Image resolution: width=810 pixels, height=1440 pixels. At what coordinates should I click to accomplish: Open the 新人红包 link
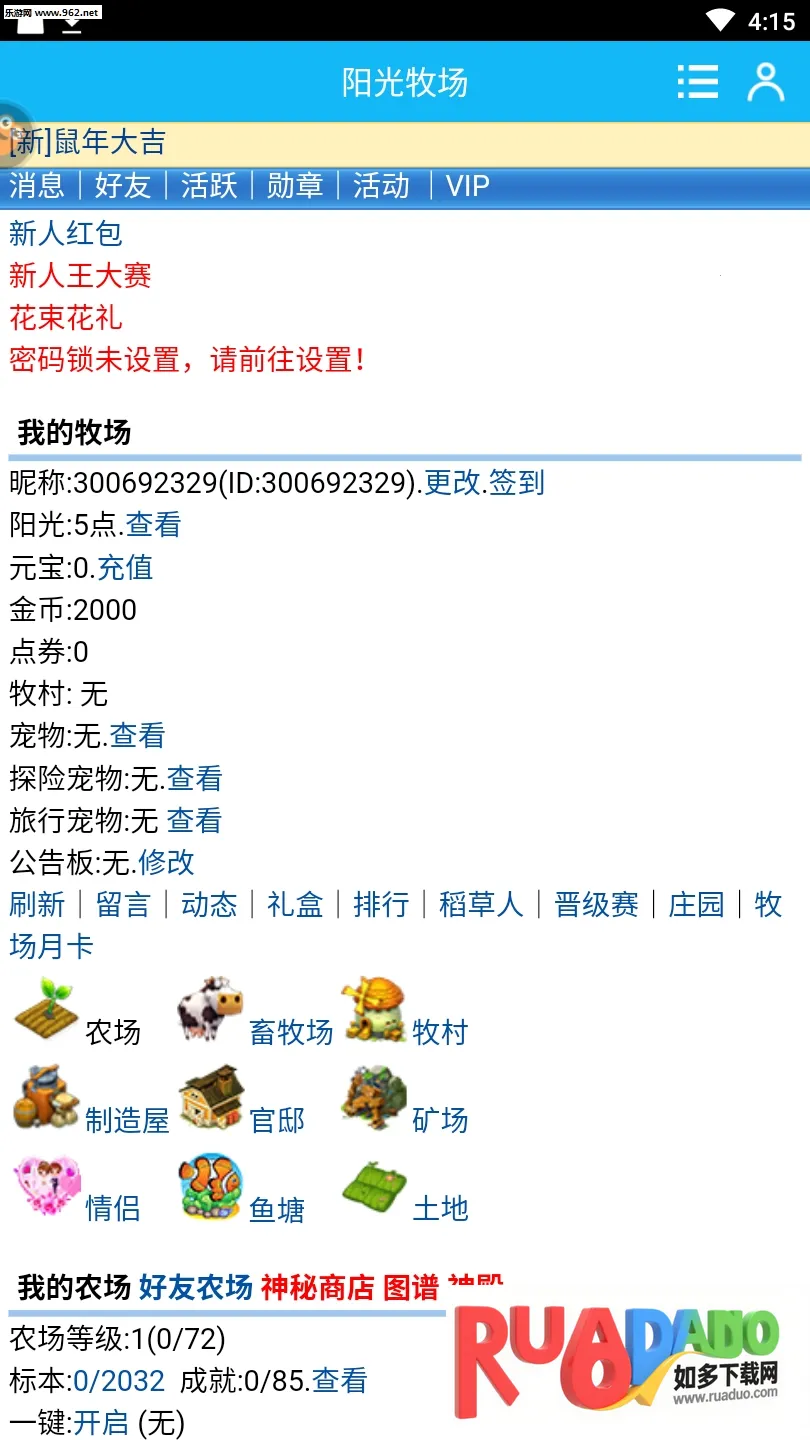(x=66, y=234)
